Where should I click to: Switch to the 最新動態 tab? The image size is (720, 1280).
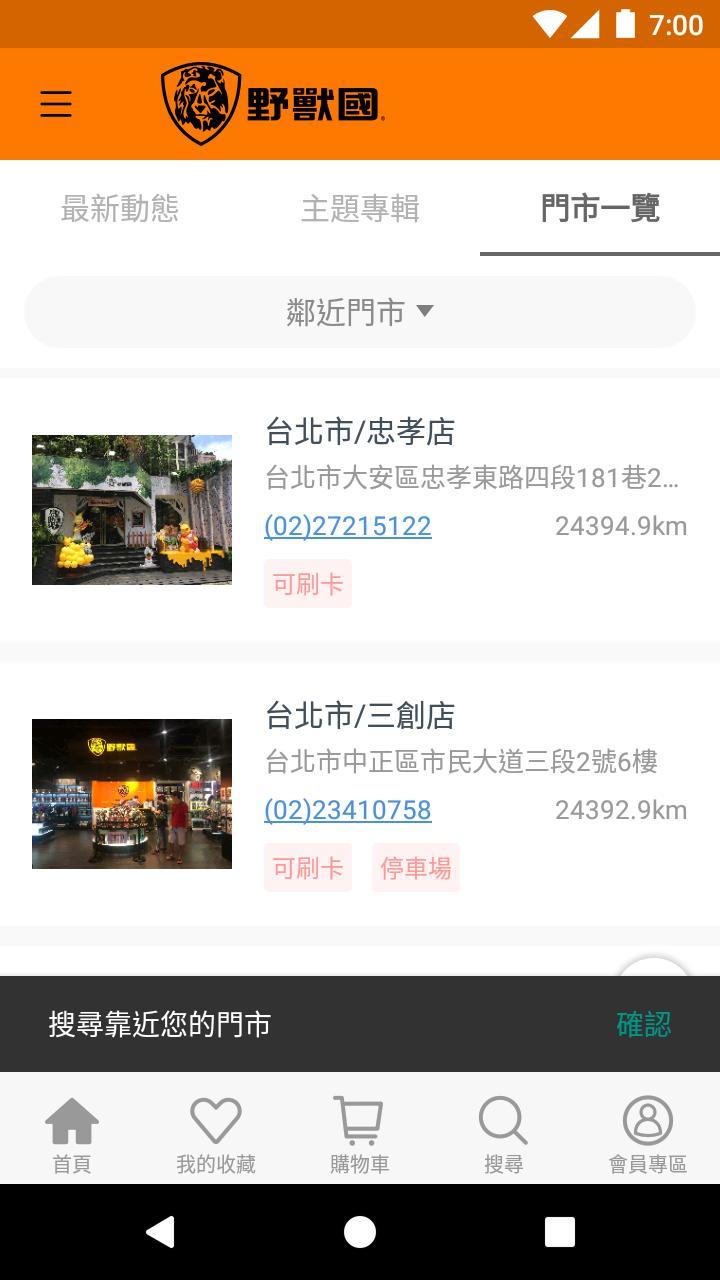coord(120,210)
